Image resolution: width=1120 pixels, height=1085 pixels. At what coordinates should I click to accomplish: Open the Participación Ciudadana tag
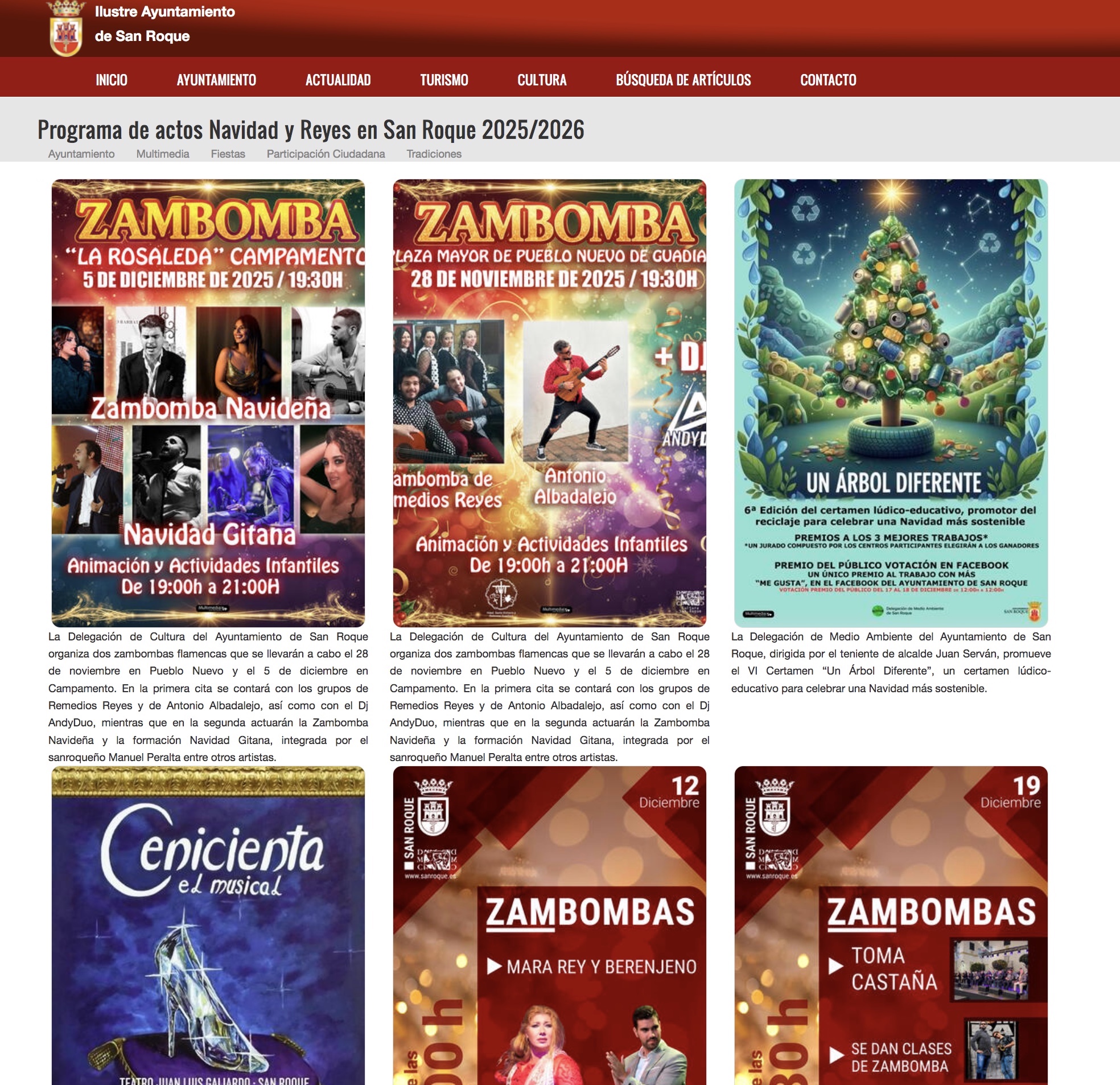click(326, 154)
